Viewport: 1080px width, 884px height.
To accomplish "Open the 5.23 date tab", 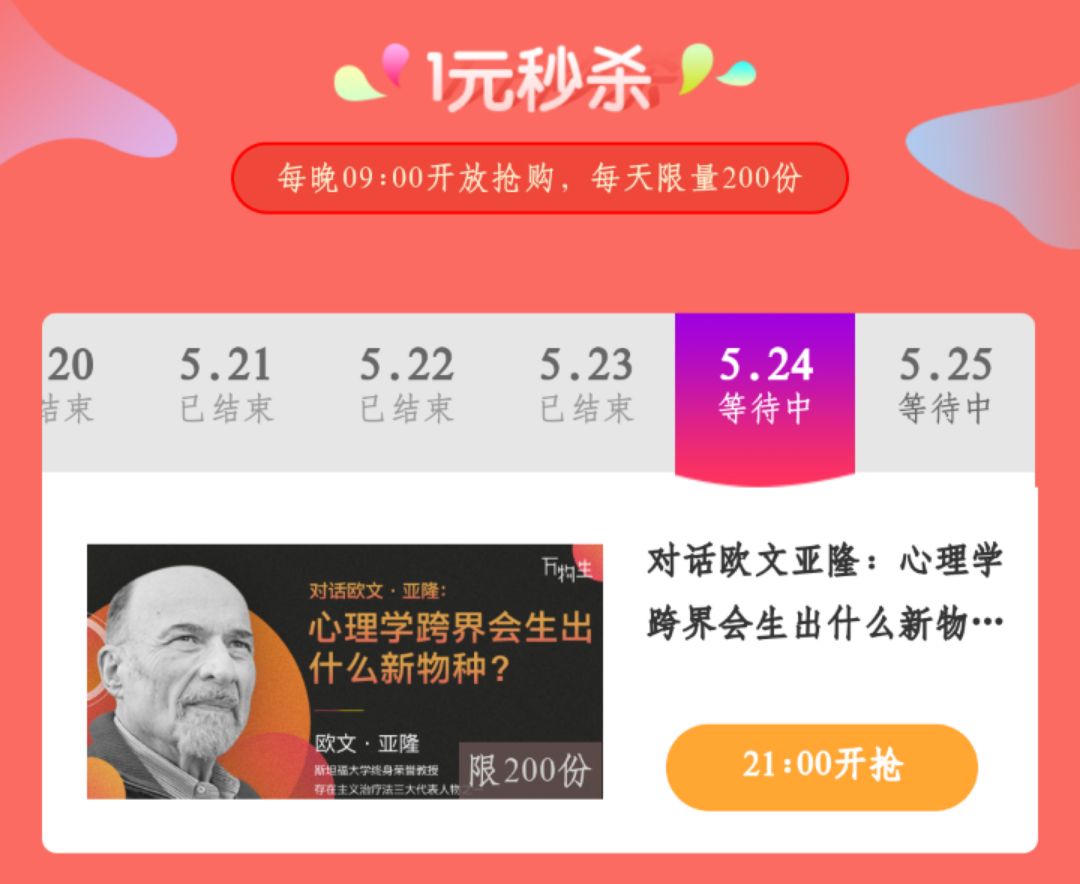I will coord(586,386).
